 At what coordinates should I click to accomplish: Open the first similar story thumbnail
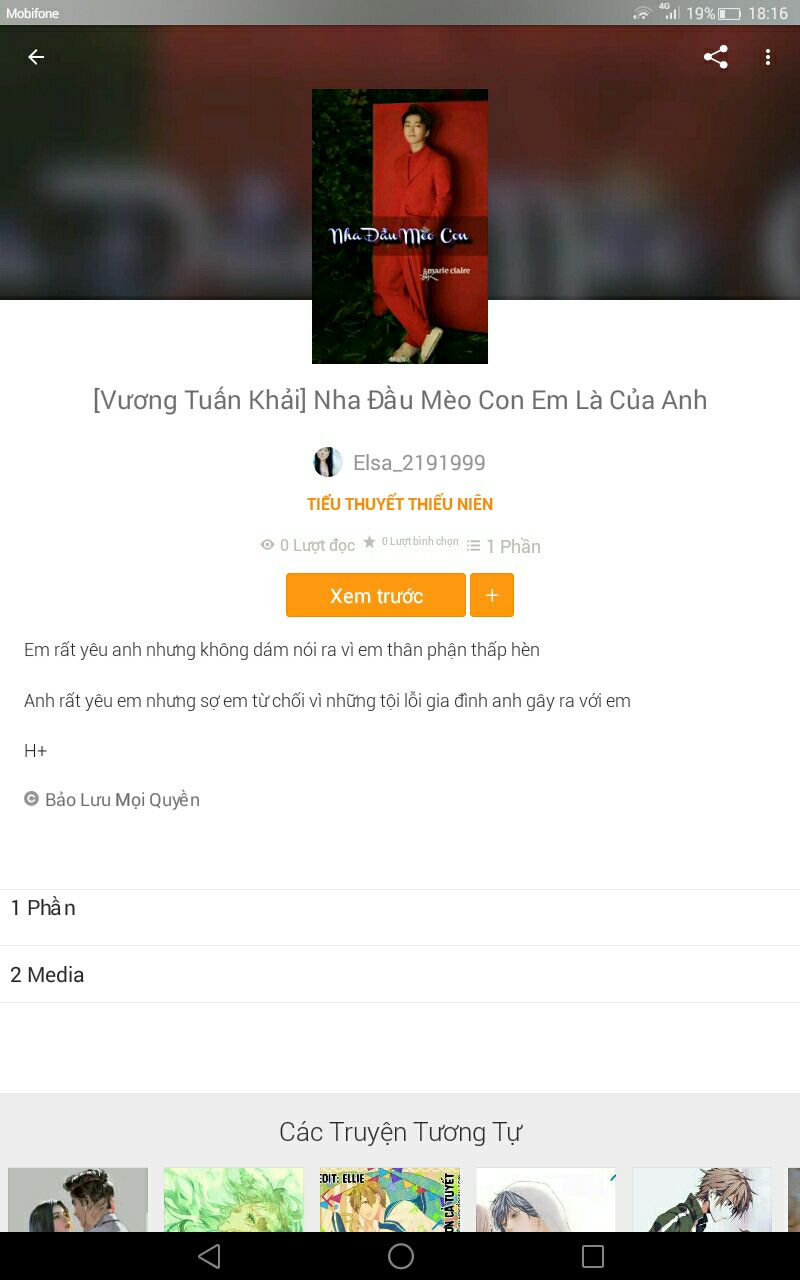(78, 1199)
